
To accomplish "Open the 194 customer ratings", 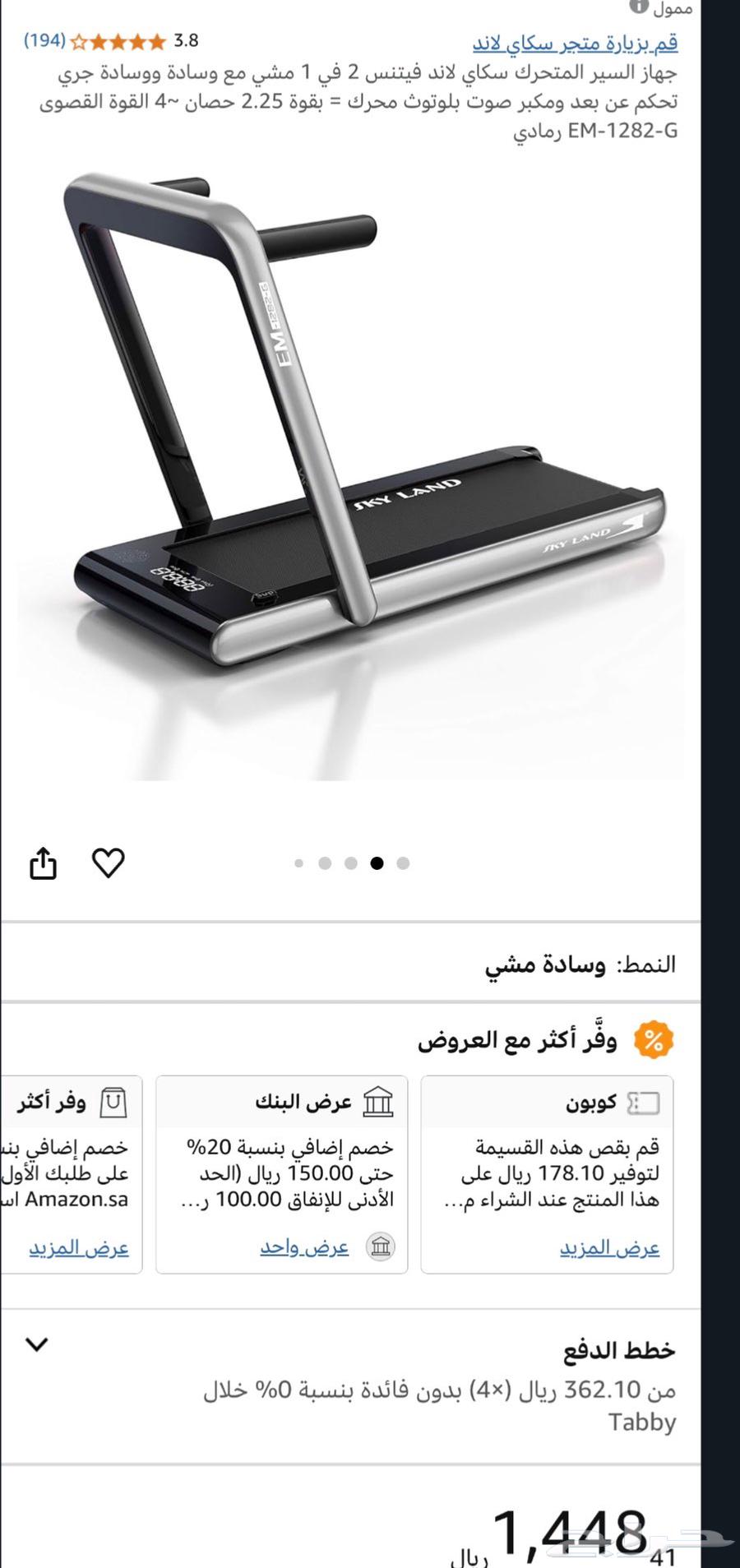I will coord(44,40).
